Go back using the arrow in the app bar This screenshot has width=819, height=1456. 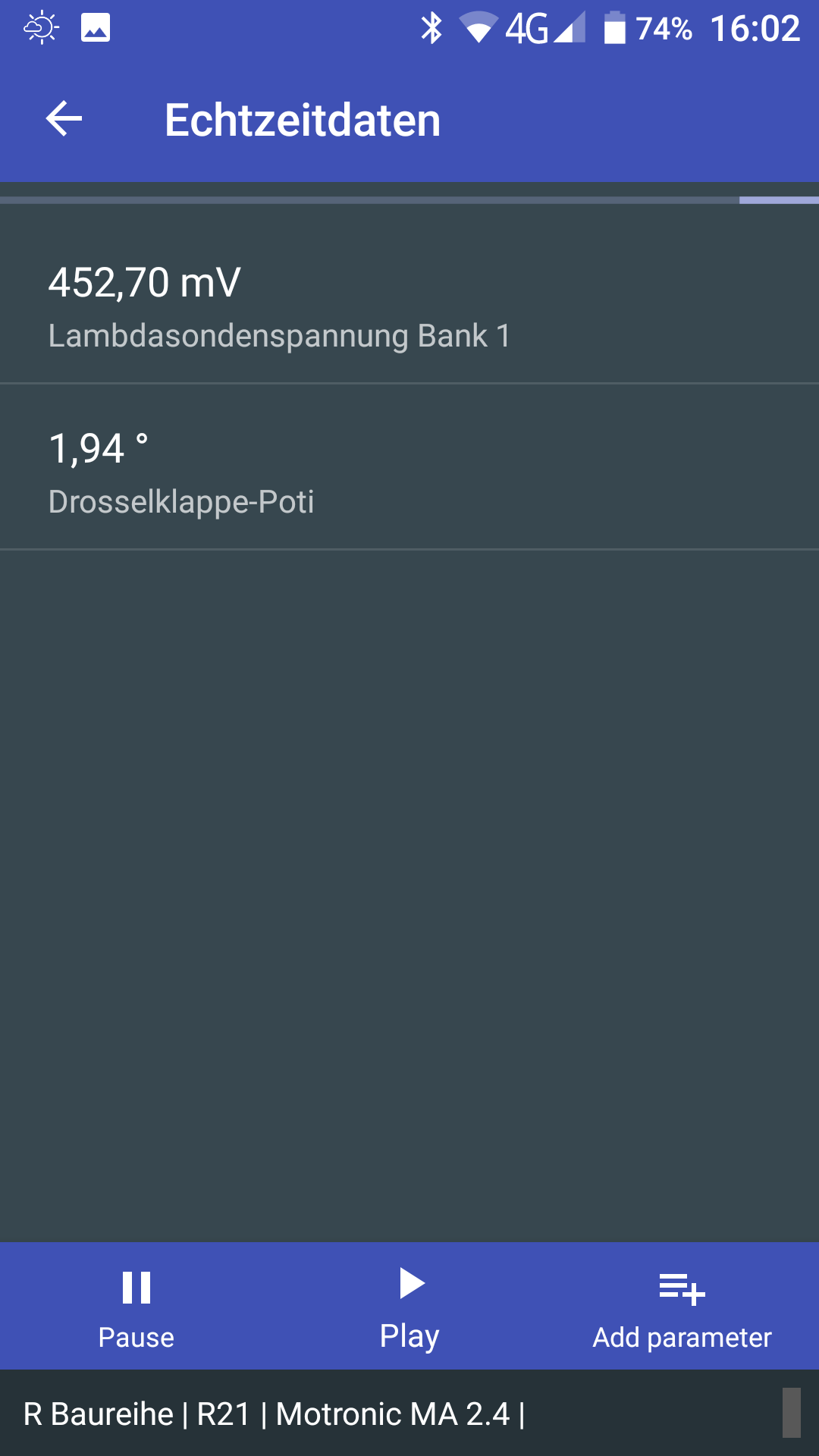(x=64, y=119)
